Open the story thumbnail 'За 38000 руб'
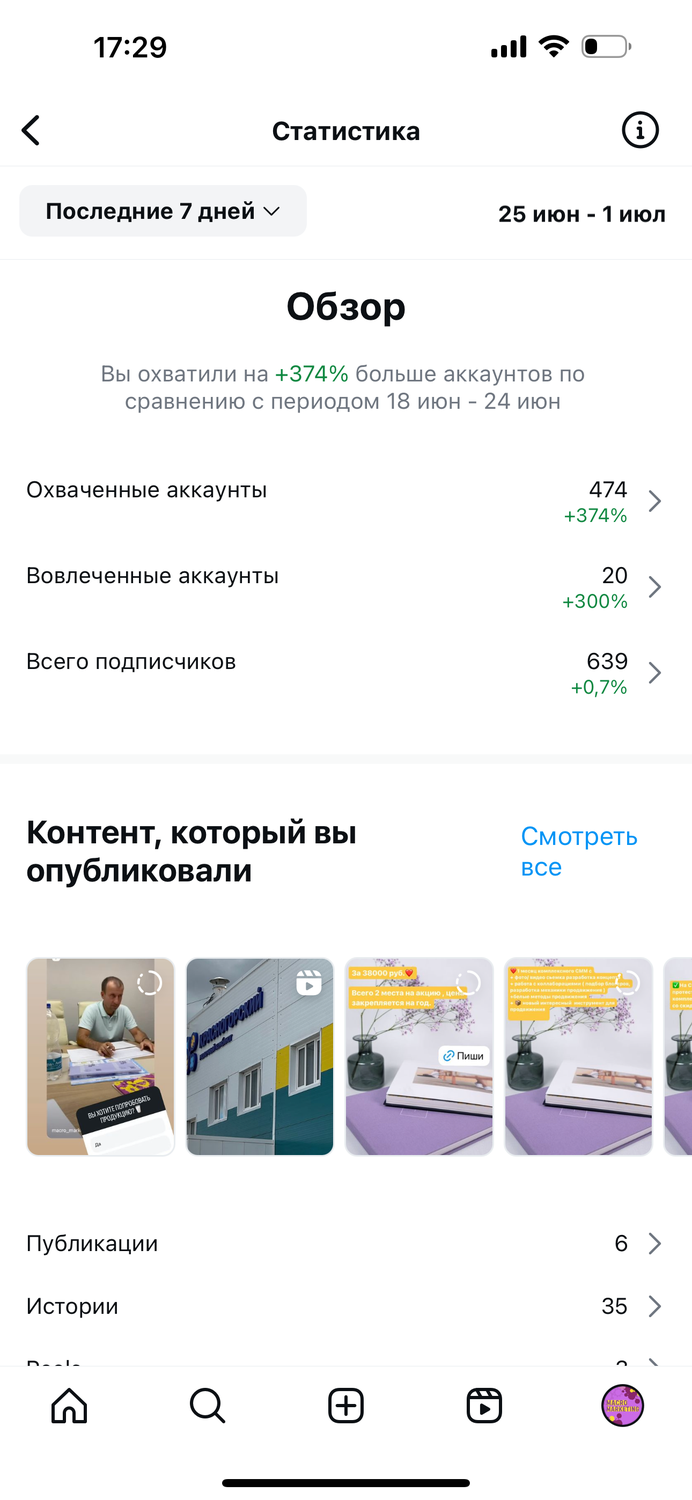 tap(419, 1057)
